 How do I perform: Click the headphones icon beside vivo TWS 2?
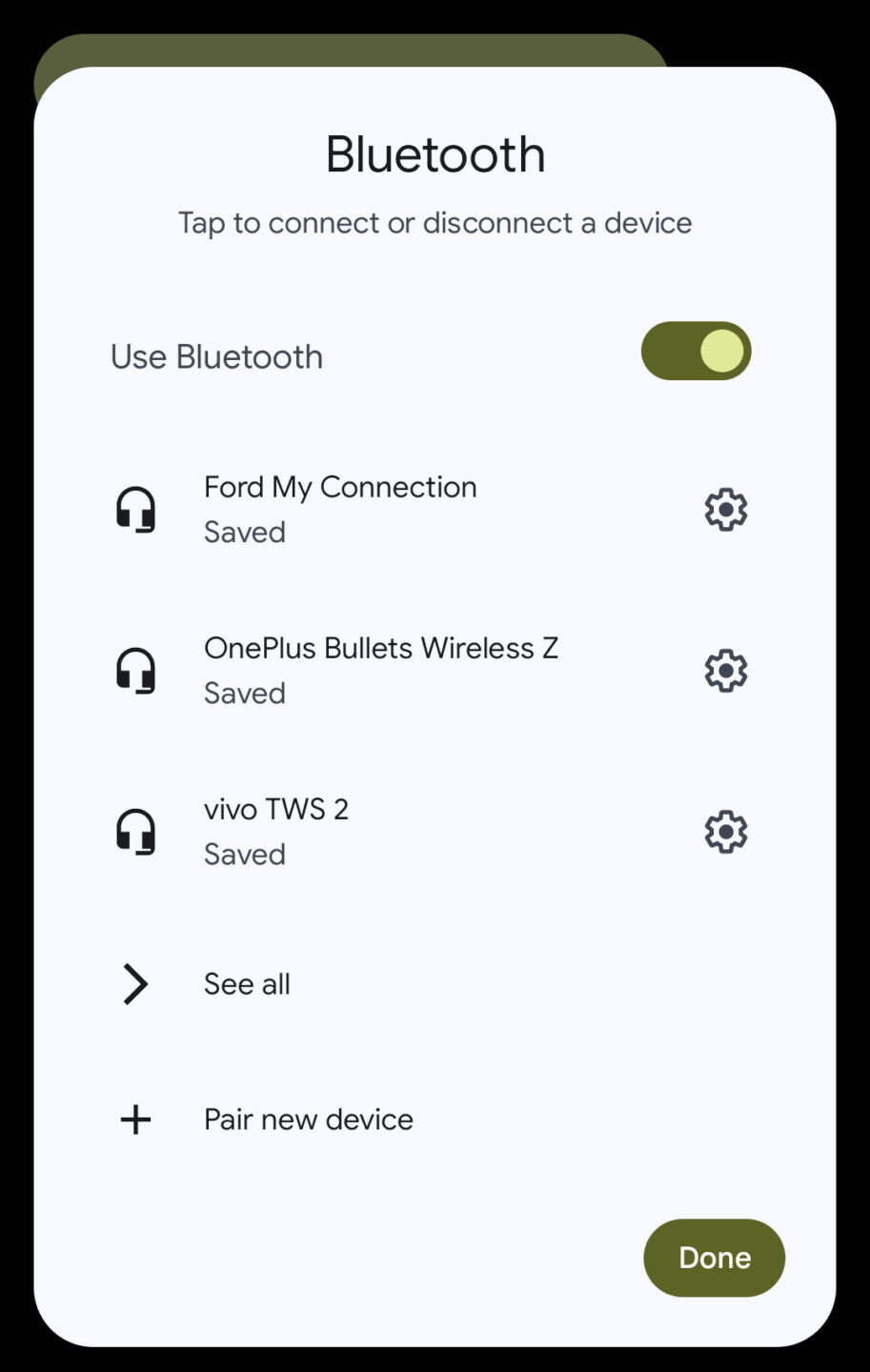135,831
